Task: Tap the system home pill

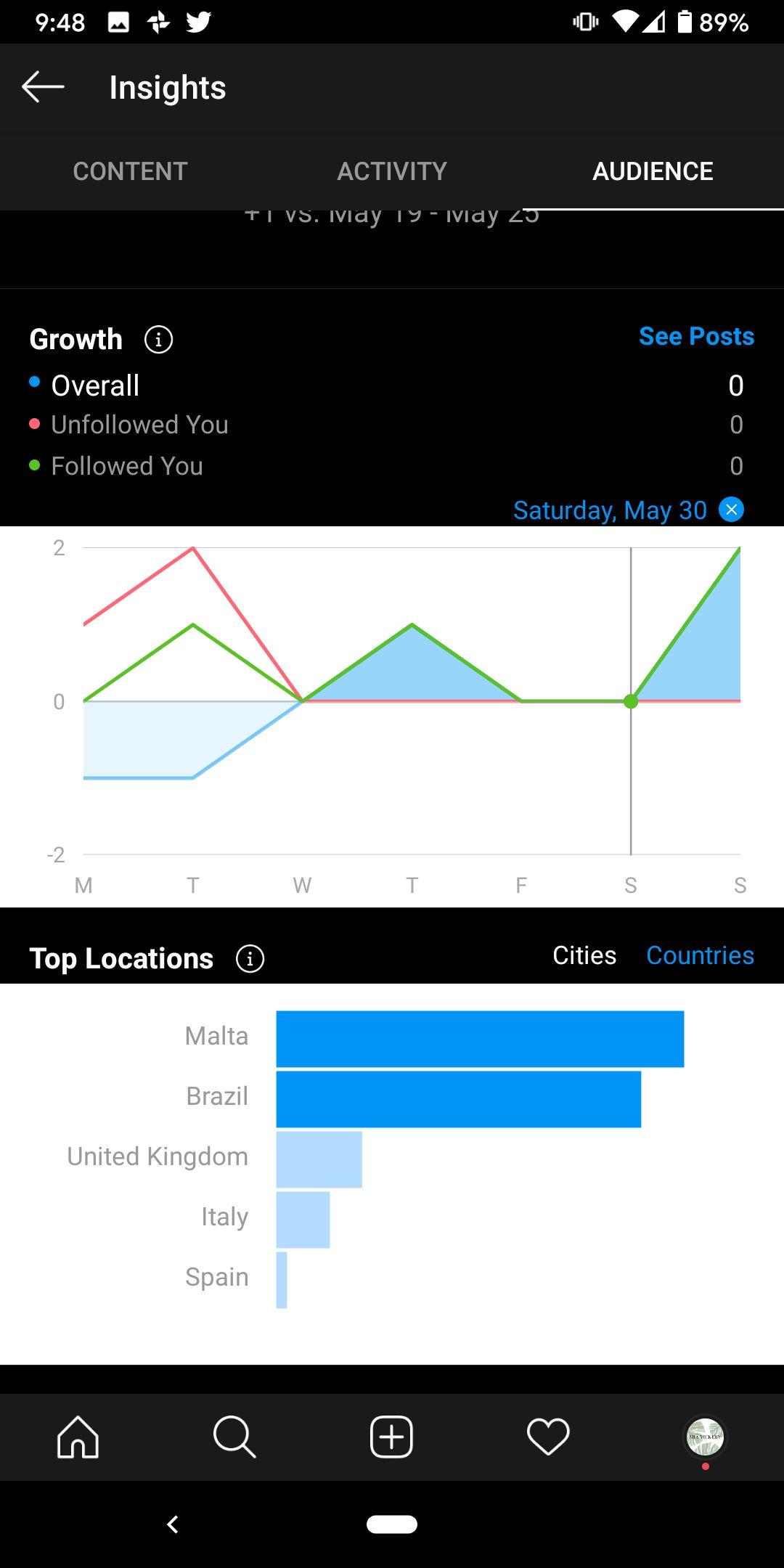Action: pyautogui.click(x=392, y=1524)
